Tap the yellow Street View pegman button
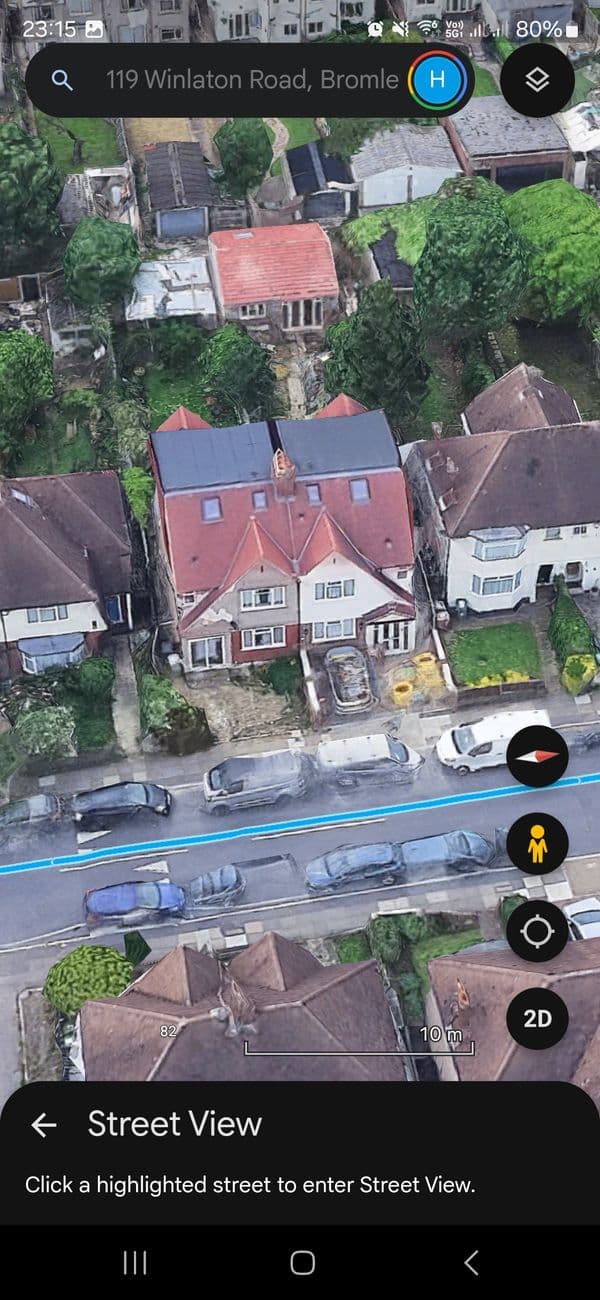600x1300 pixels. 537,845
